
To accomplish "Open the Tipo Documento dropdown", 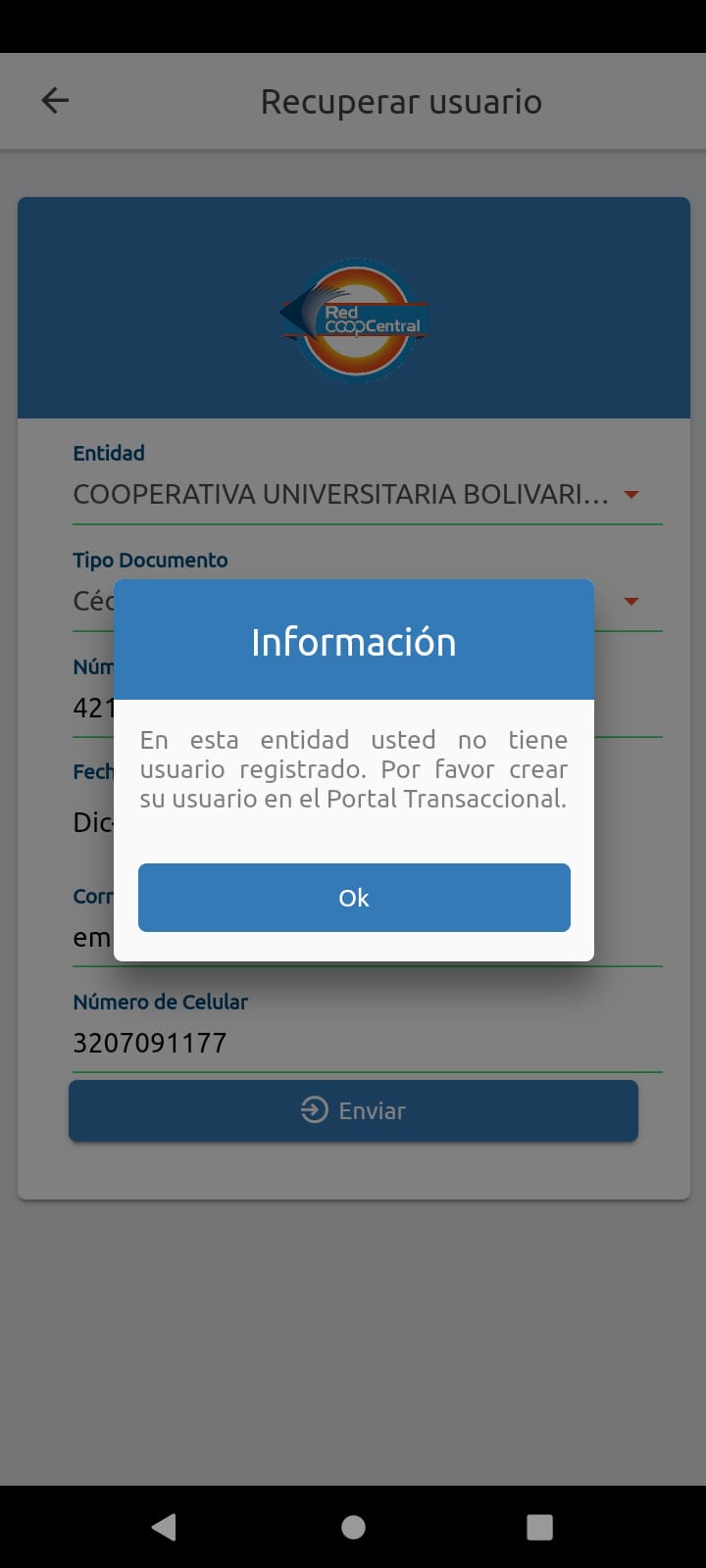I will pos(631,601).
